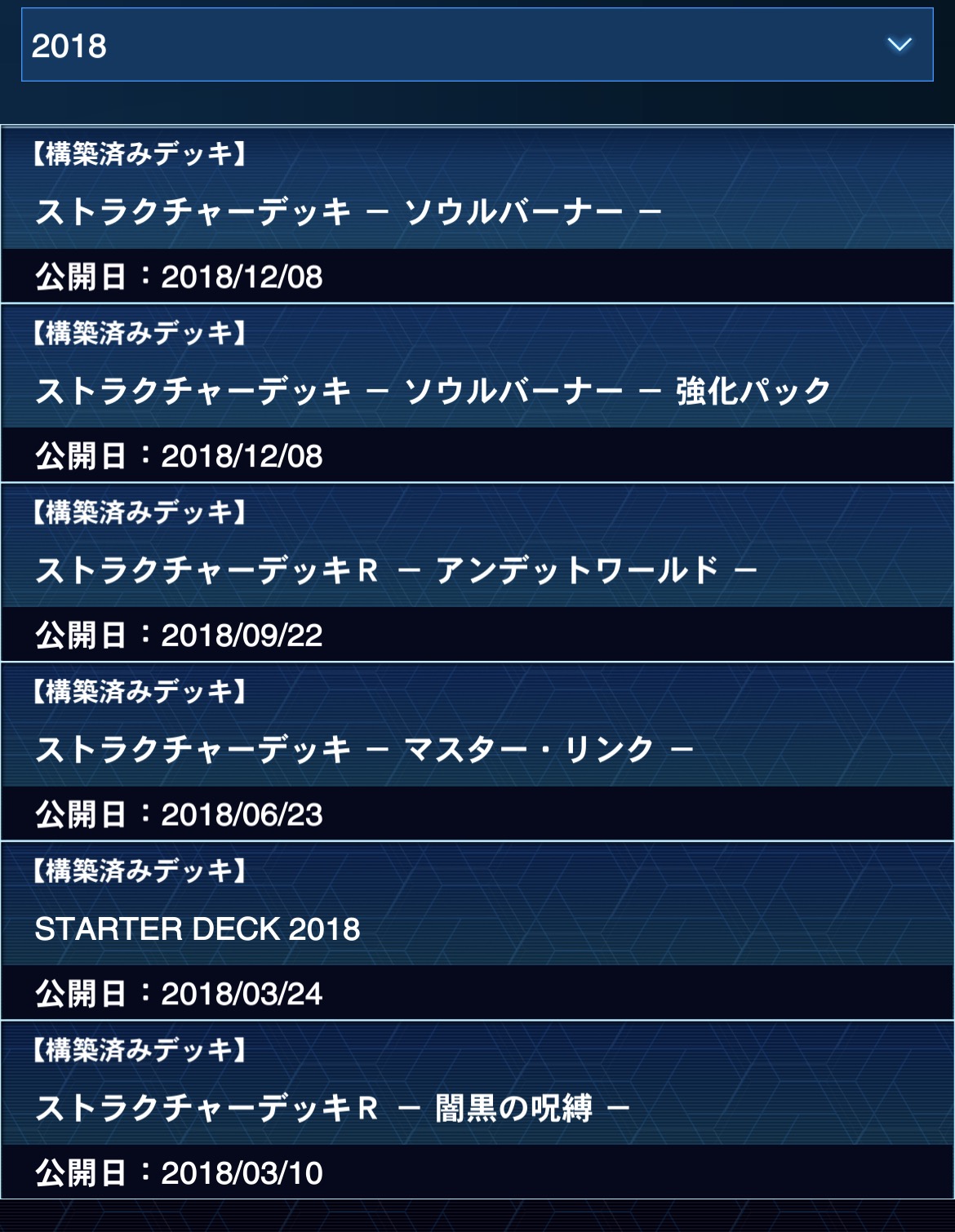955x1232 pixels.
Task: Open the 2018 year dropdown
Action: (x=477, y=45)
